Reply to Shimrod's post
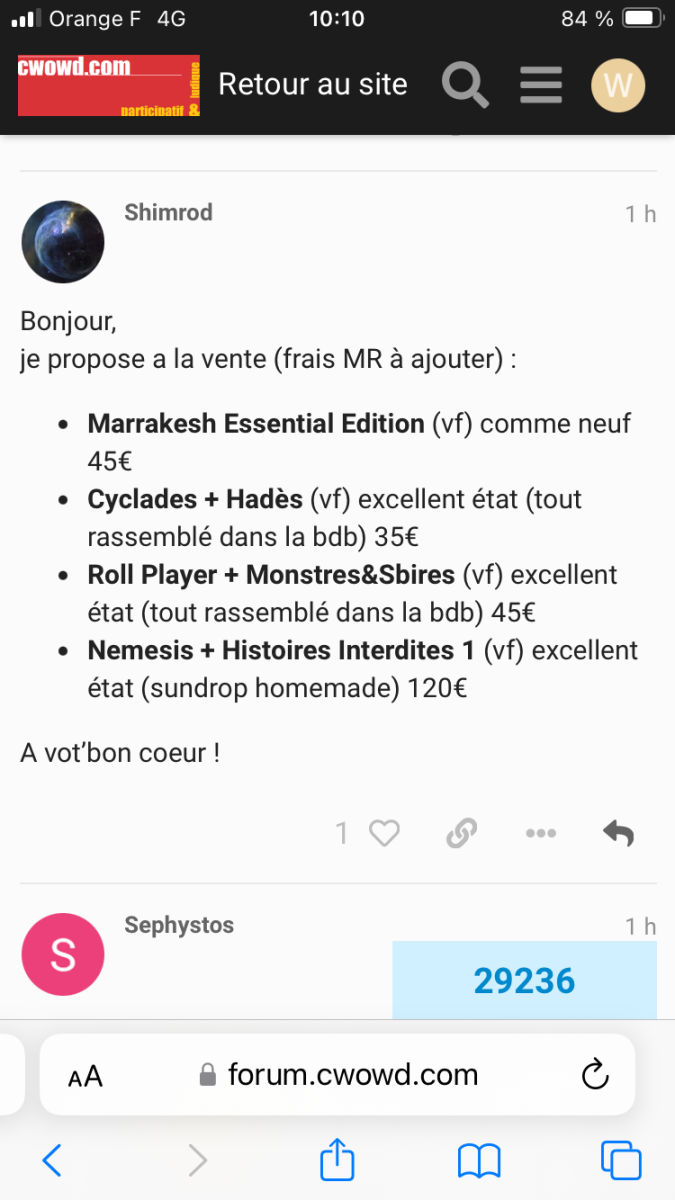Viewport: 675px width, 1200px height. tap(619, 833)
